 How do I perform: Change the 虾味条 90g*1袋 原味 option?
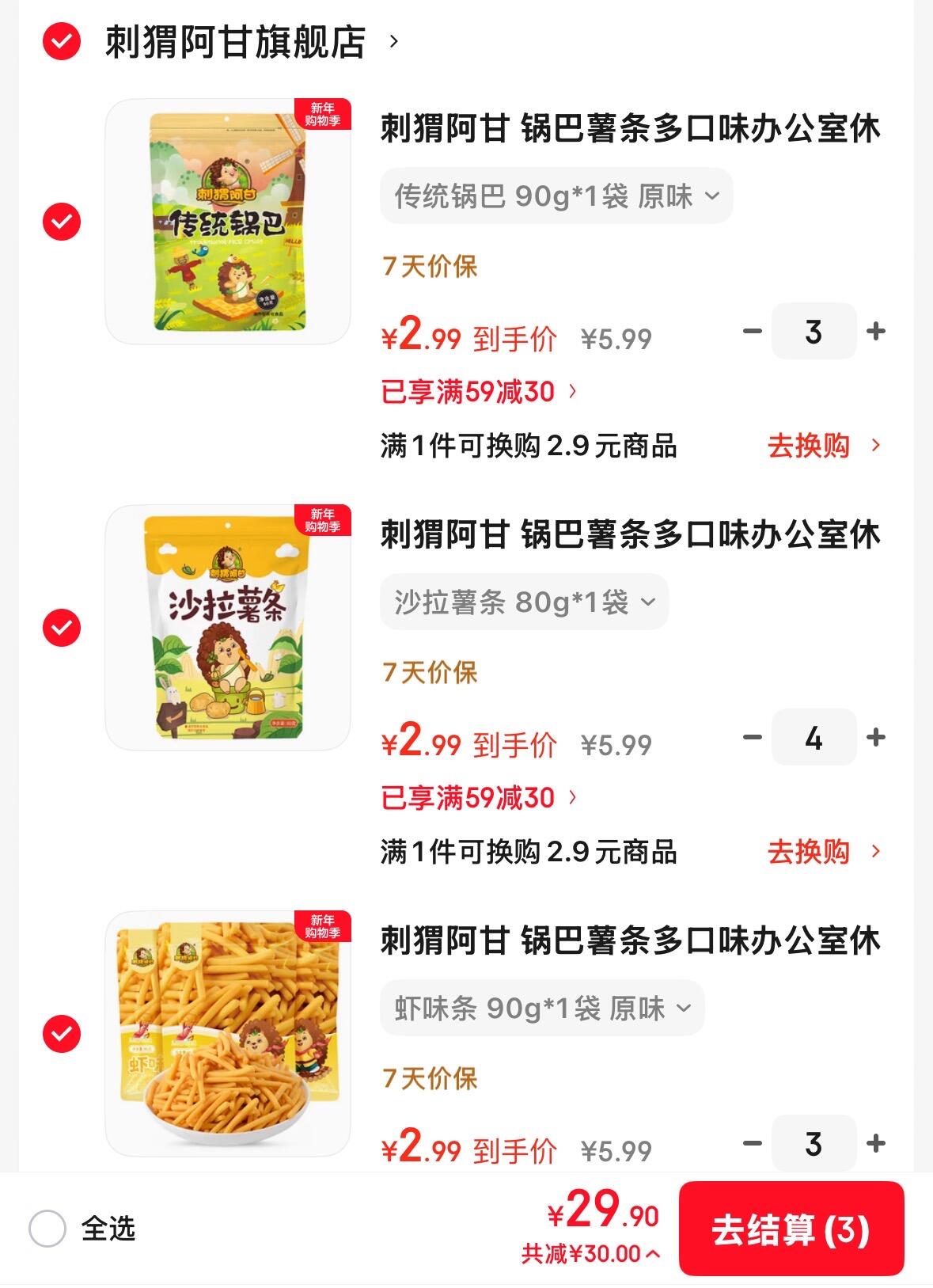[x=542, y=1008]
